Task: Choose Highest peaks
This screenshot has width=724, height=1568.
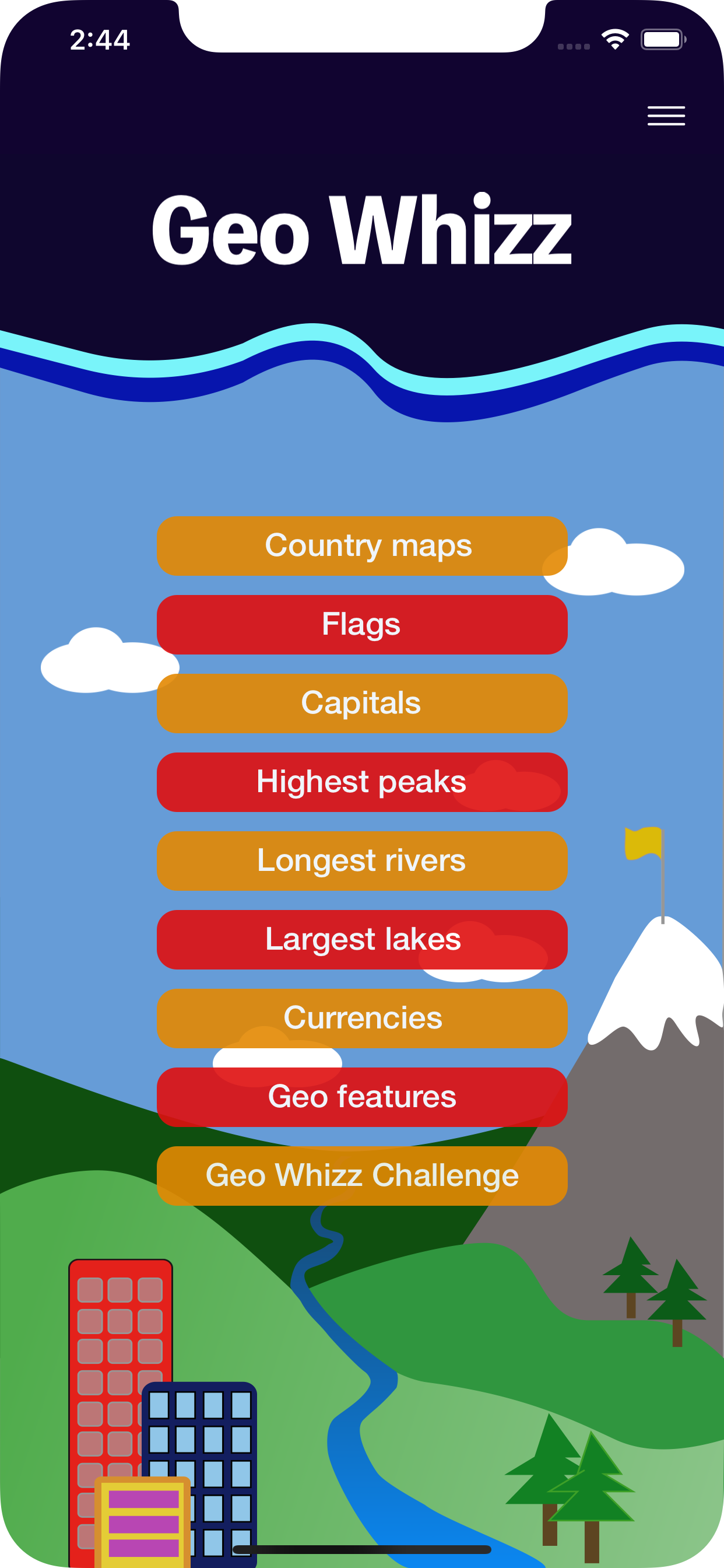Action: point(362,782)
